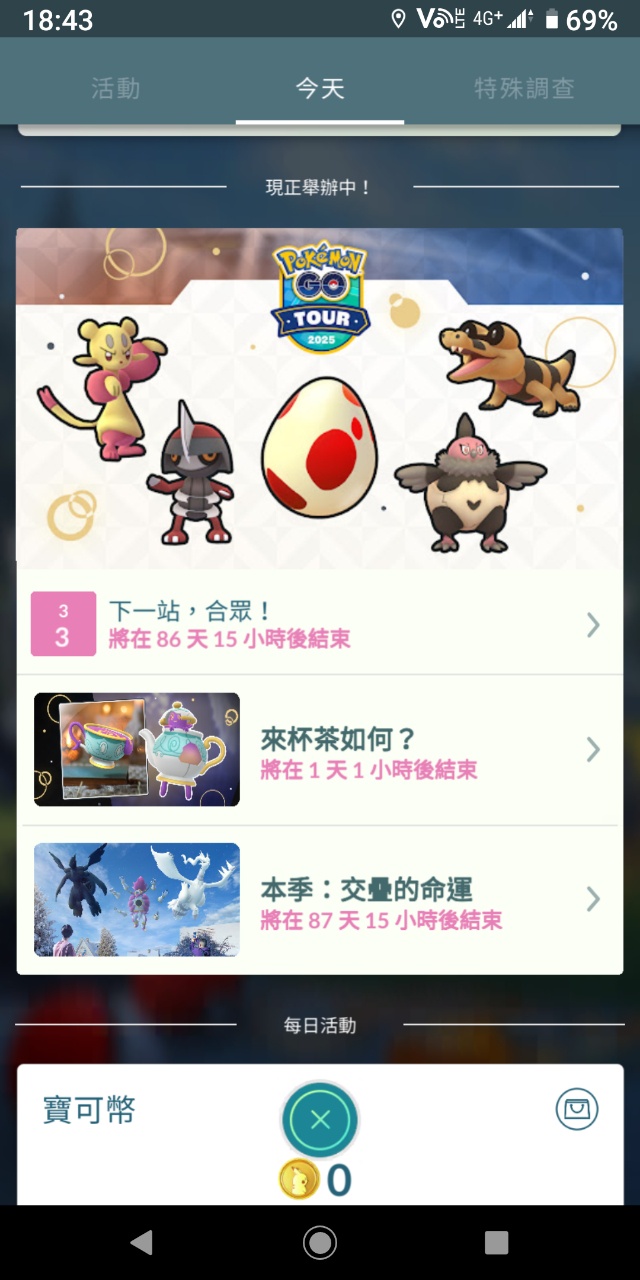Close the Today view with X button
640x1280 pixels.
pos(320,1120)
